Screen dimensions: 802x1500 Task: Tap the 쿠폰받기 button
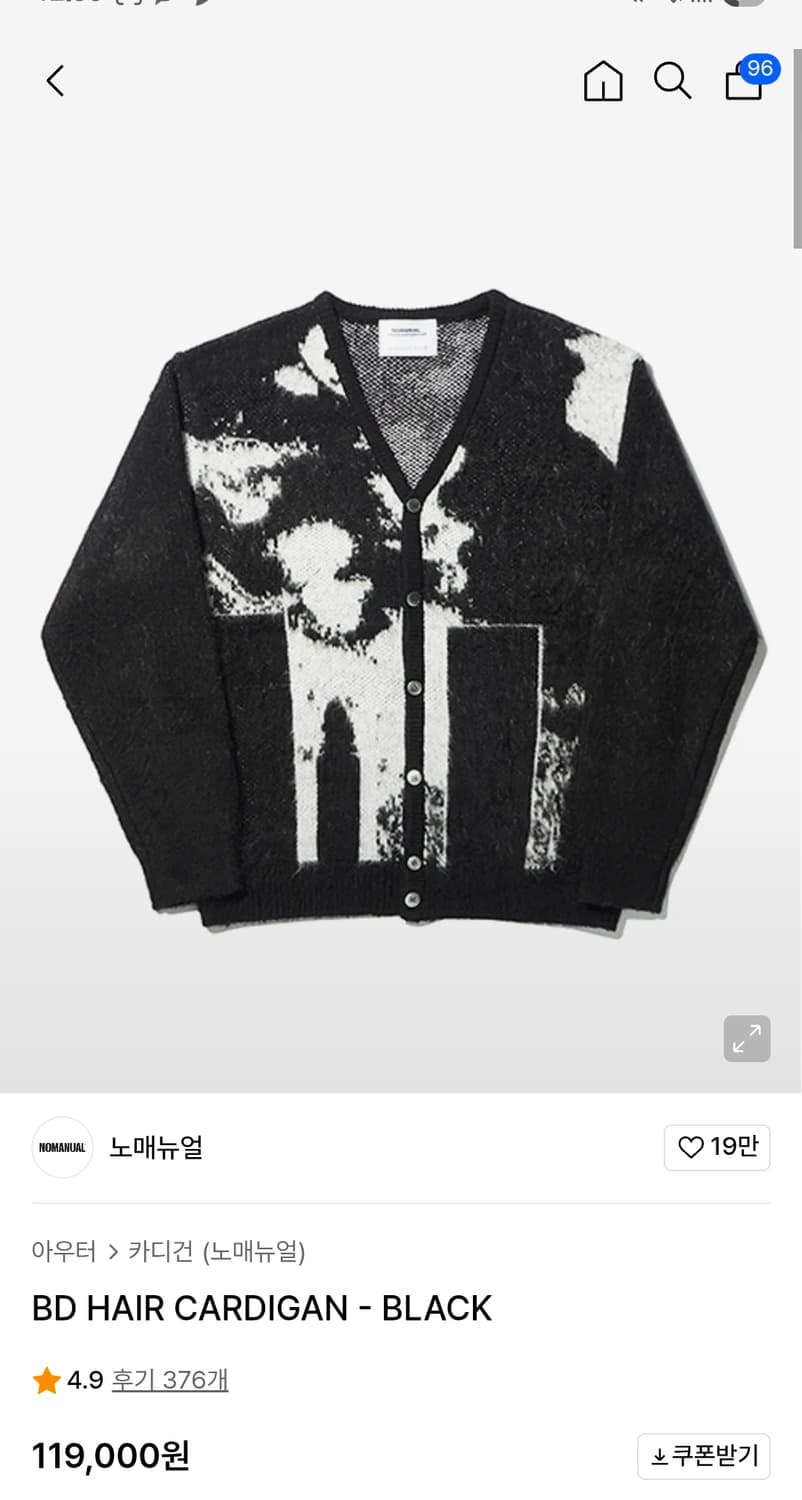[703, 1457]
